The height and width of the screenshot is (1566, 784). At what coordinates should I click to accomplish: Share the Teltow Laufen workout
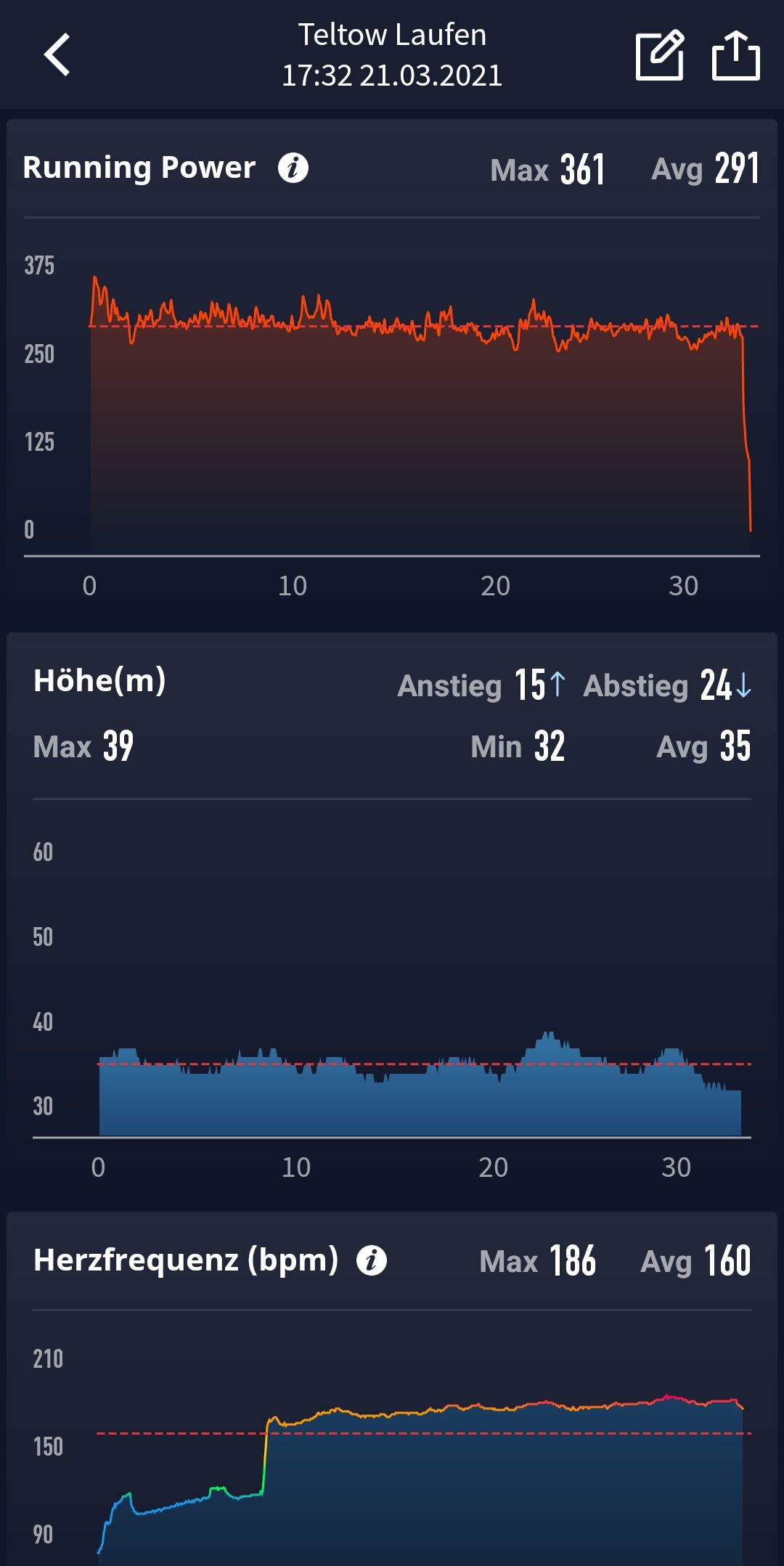click(x=735, y=54)
